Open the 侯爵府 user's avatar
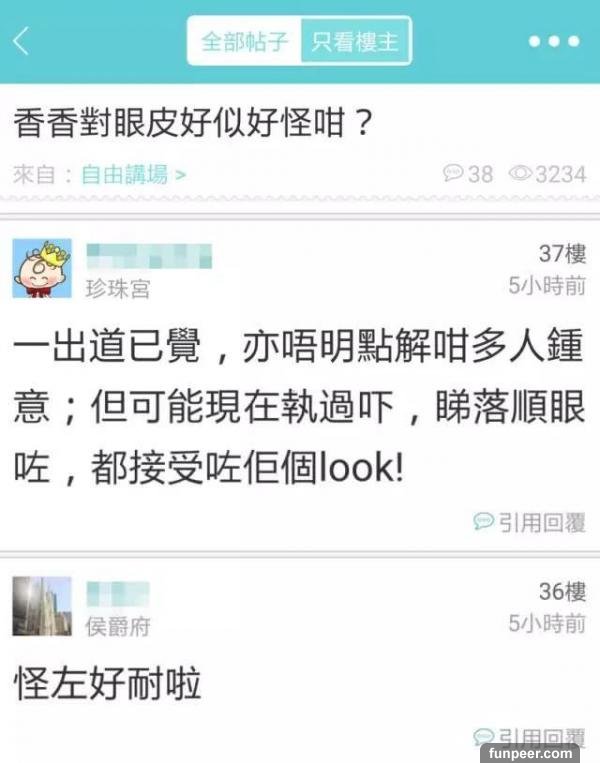The width and height of the screenshot is (600, 763). click(41, 607)
